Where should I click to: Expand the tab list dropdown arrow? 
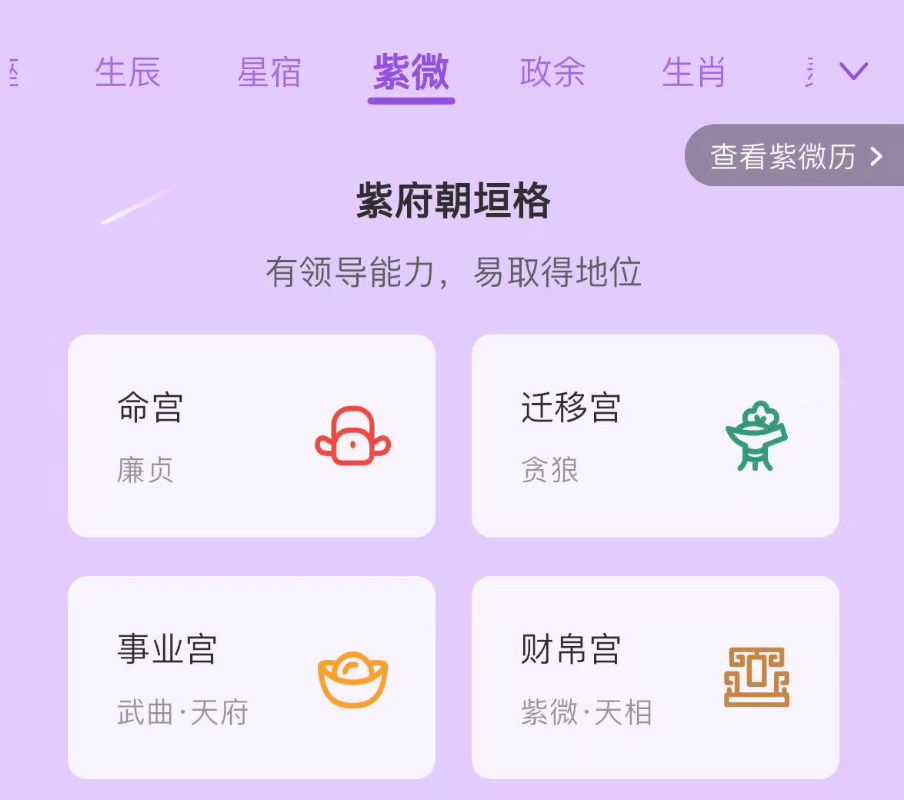point(853,71)
